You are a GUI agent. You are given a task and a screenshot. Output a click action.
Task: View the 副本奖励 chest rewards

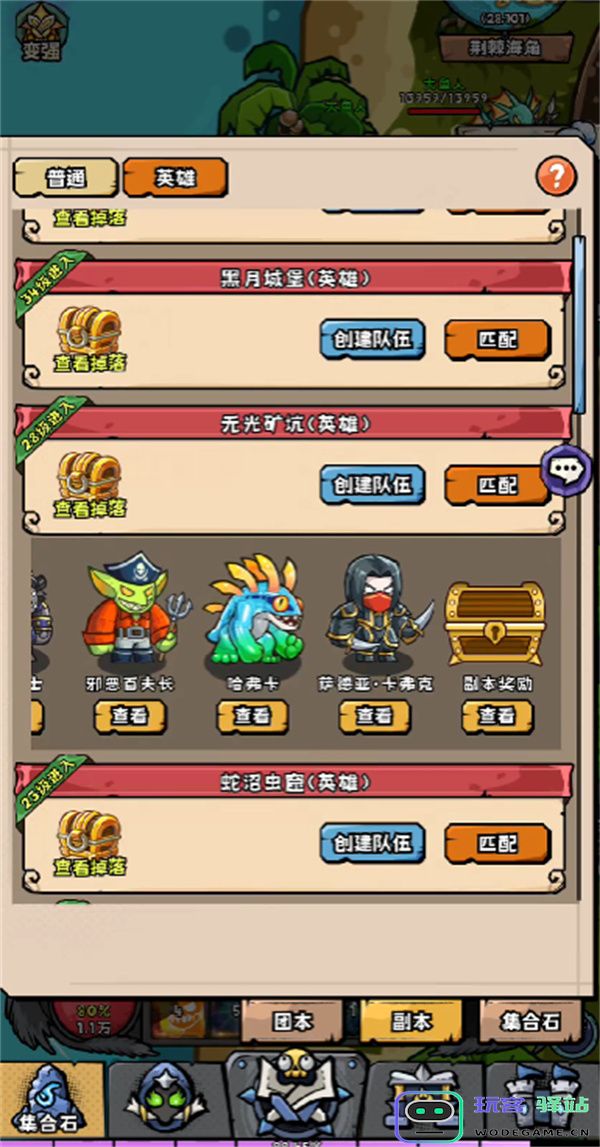[x=497, y=715]
